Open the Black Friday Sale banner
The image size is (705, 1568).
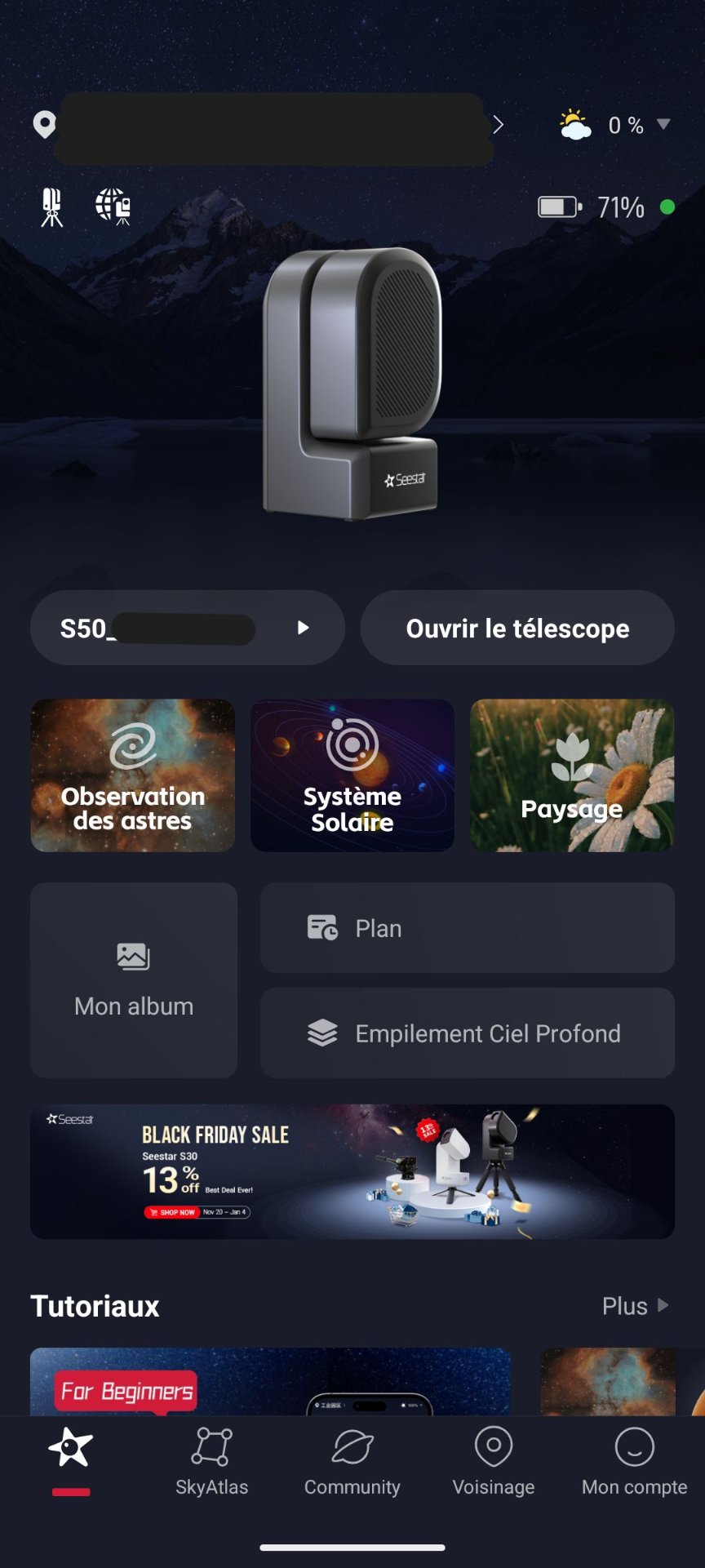(352, 1171)
